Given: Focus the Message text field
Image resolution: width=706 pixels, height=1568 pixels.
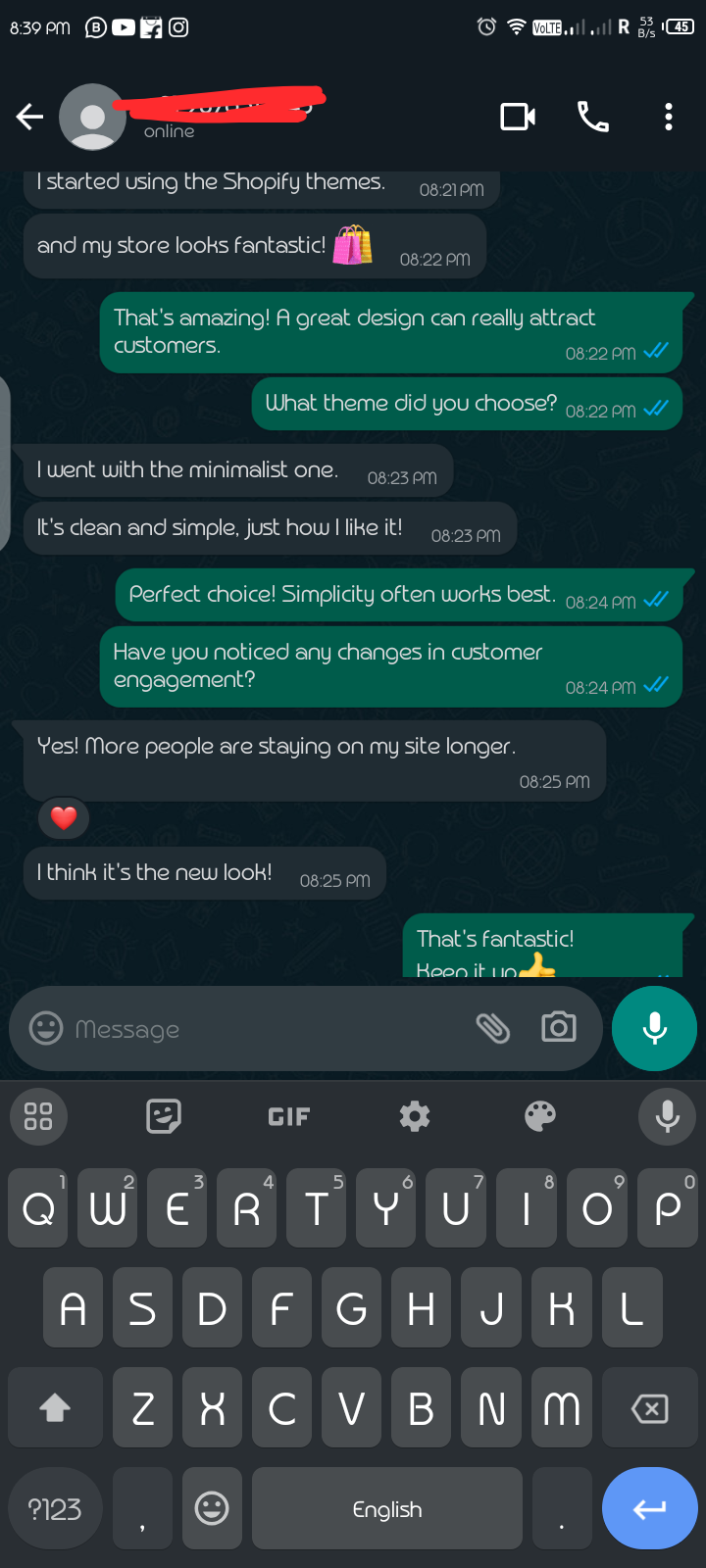Looking at the screenshot, I should click(265, 1029).
